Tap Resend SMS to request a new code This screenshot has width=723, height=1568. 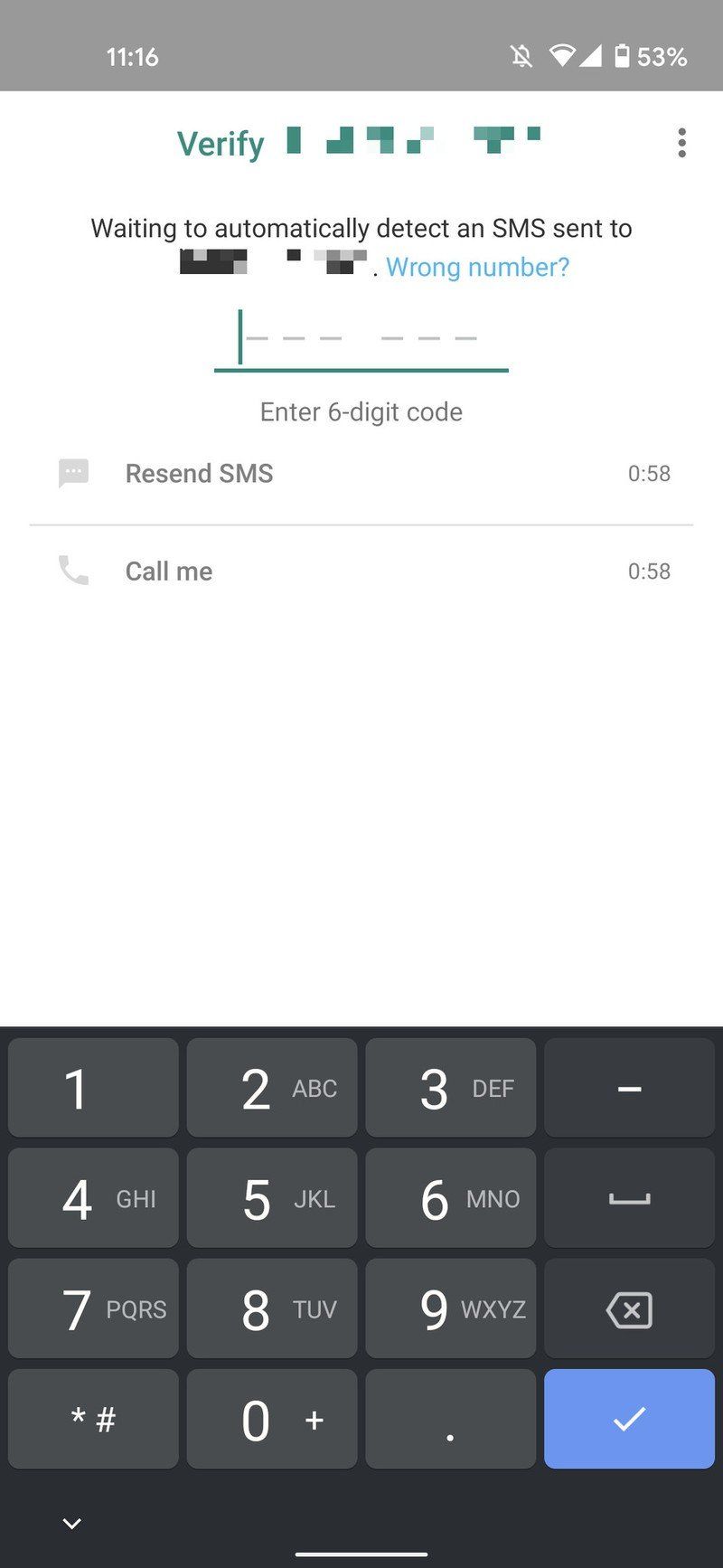(199, 473)
